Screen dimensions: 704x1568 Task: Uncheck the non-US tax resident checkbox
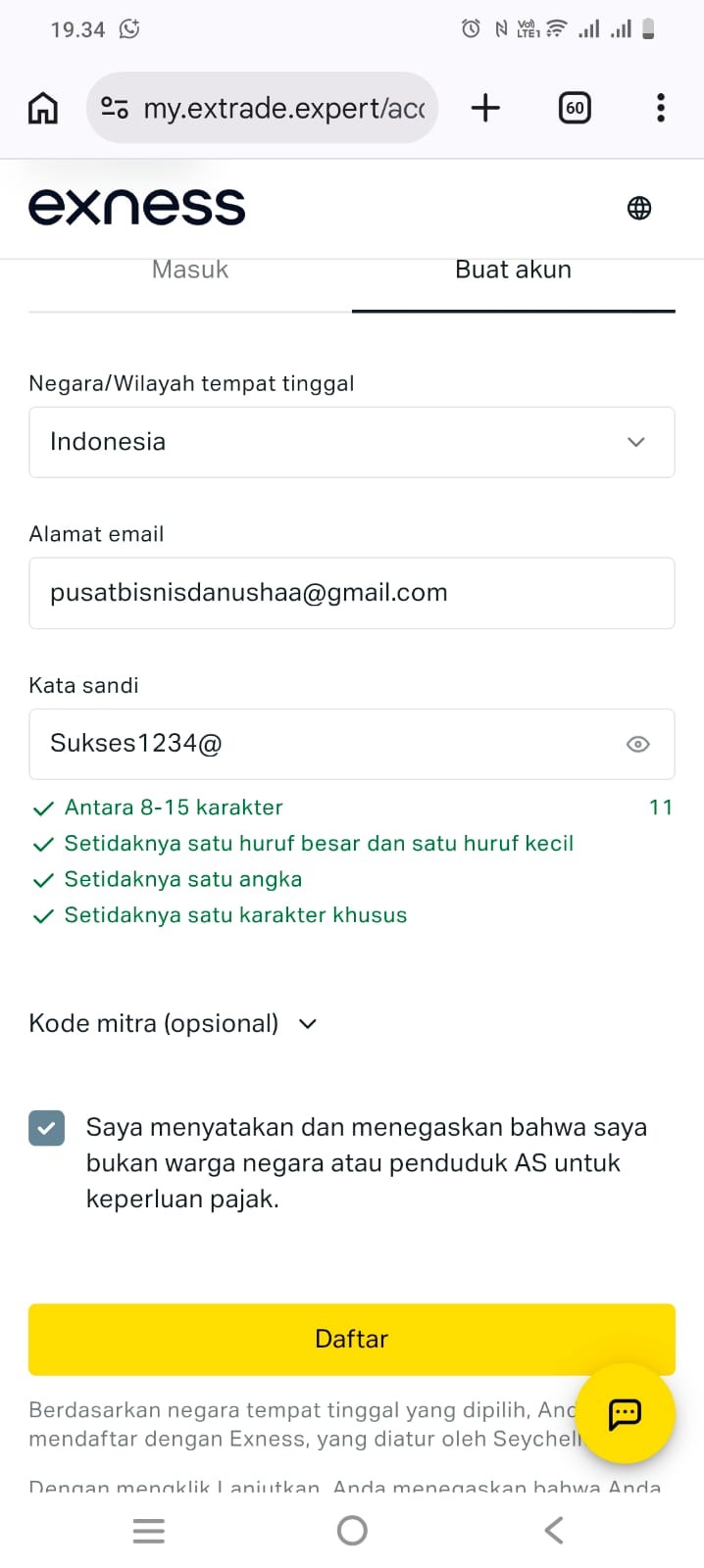click(47, 1128)
